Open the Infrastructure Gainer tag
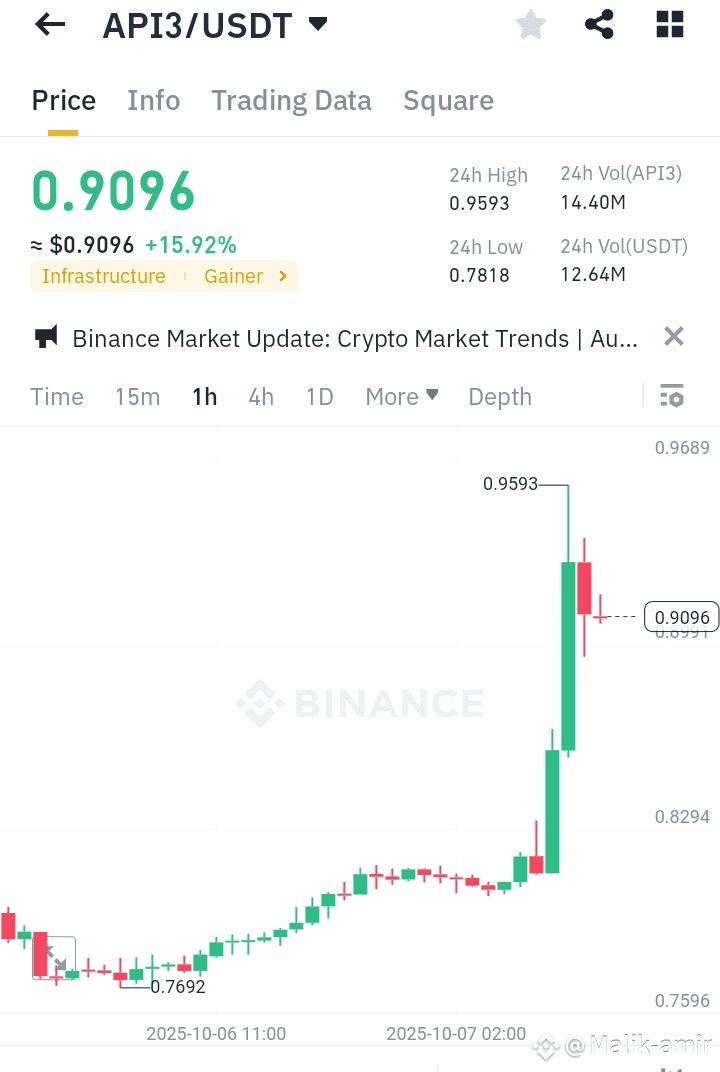The height and width of the screenshot is (1072, 720). [164, 276]
